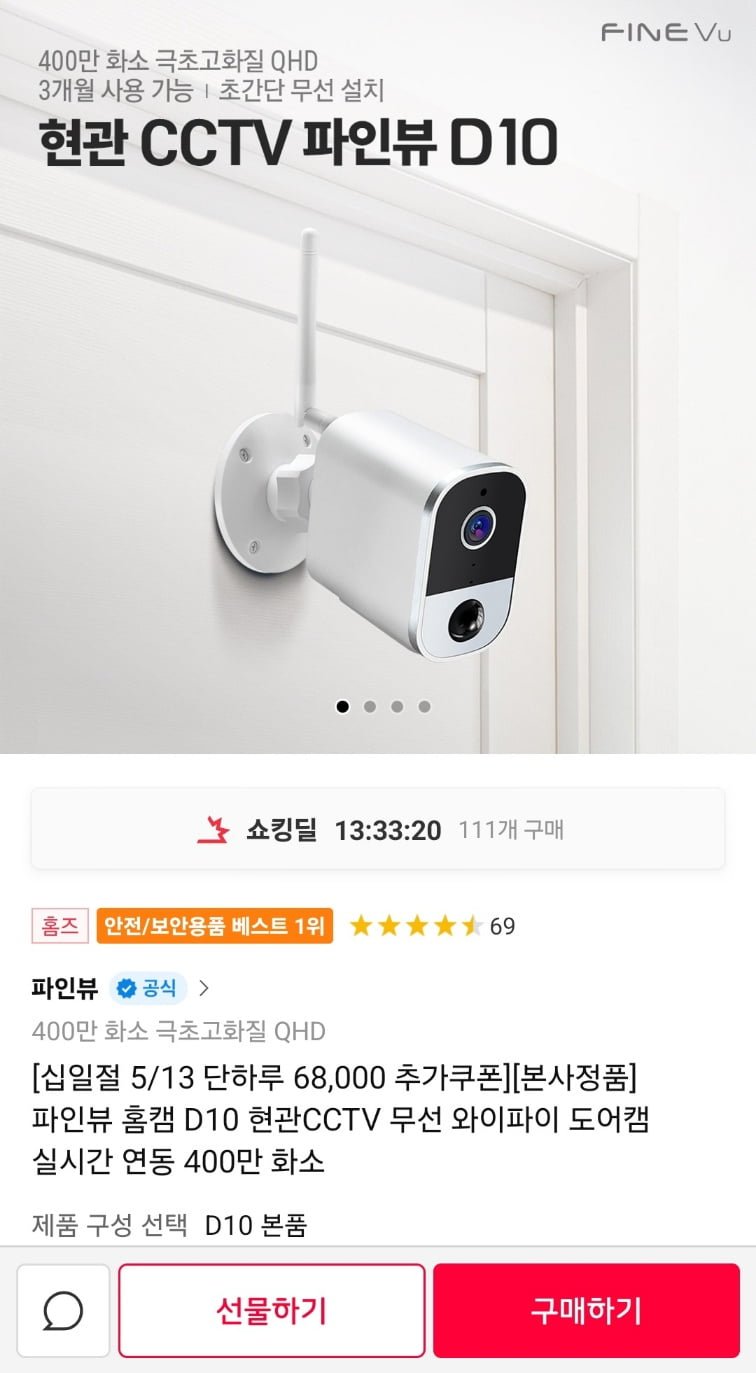756x1373 pixels.
Task: Open the 쇼킹딜 deal banner
Action: 378,829
